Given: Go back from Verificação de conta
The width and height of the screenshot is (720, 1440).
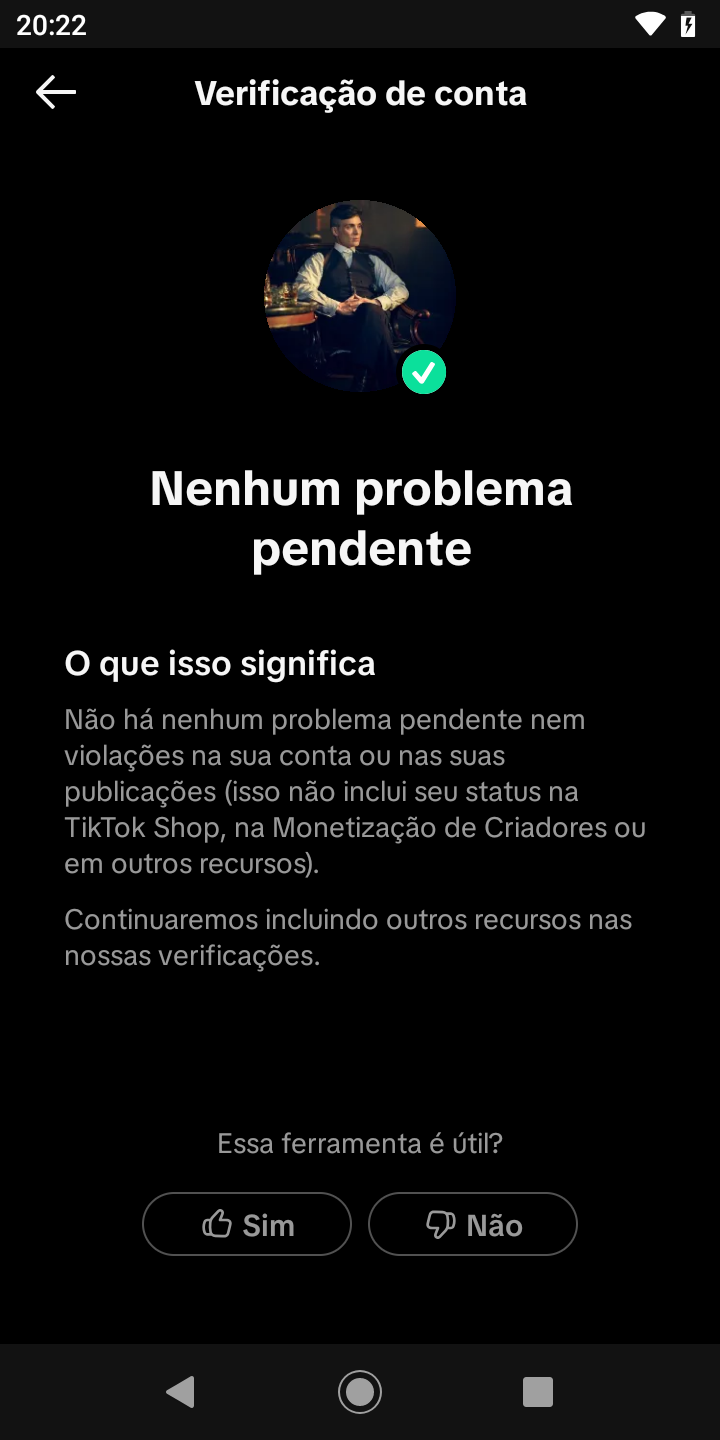Looking at the screenshot, I should (56, 93).
